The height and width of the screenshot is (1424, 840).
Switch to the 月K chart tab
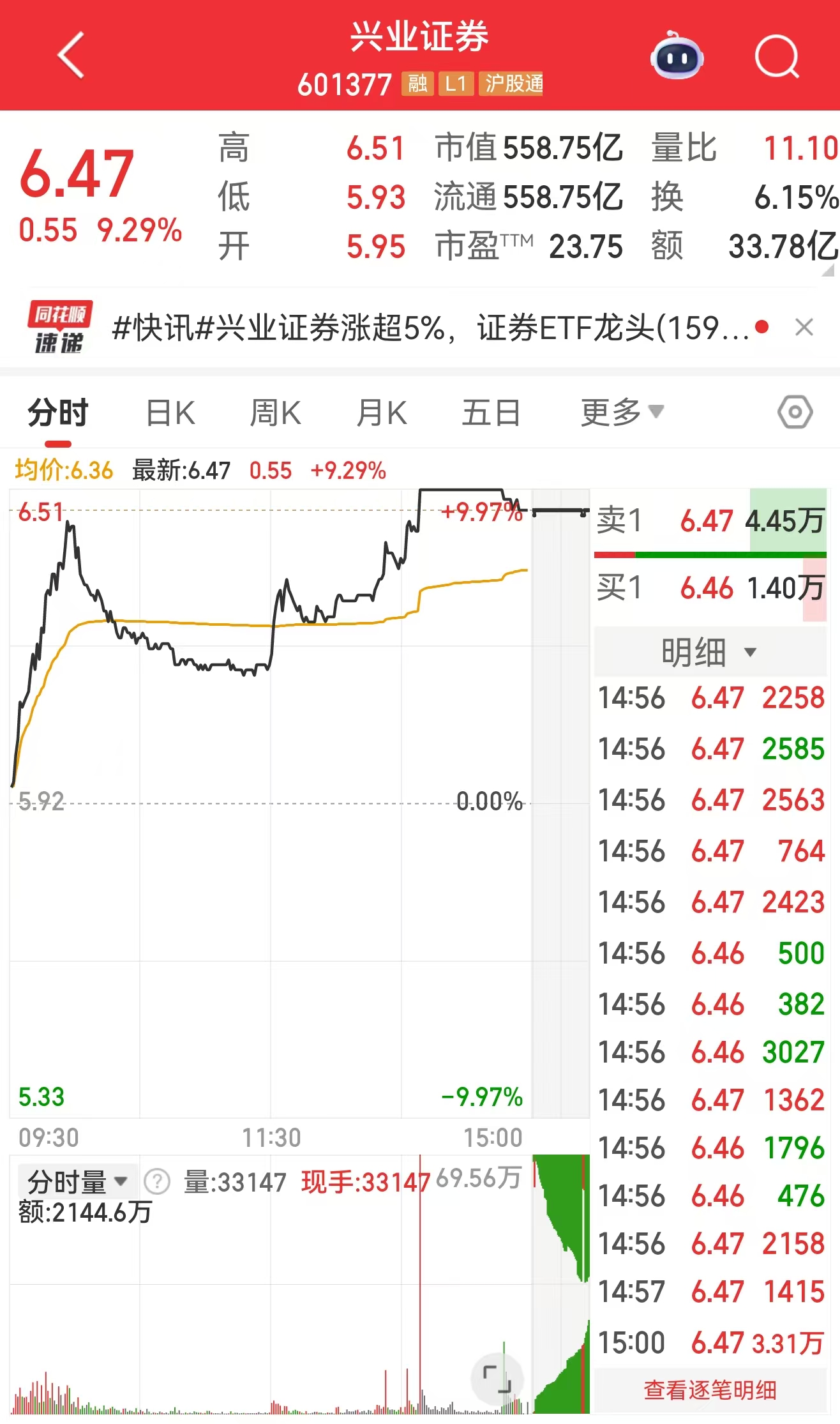[x=381, y=413]
